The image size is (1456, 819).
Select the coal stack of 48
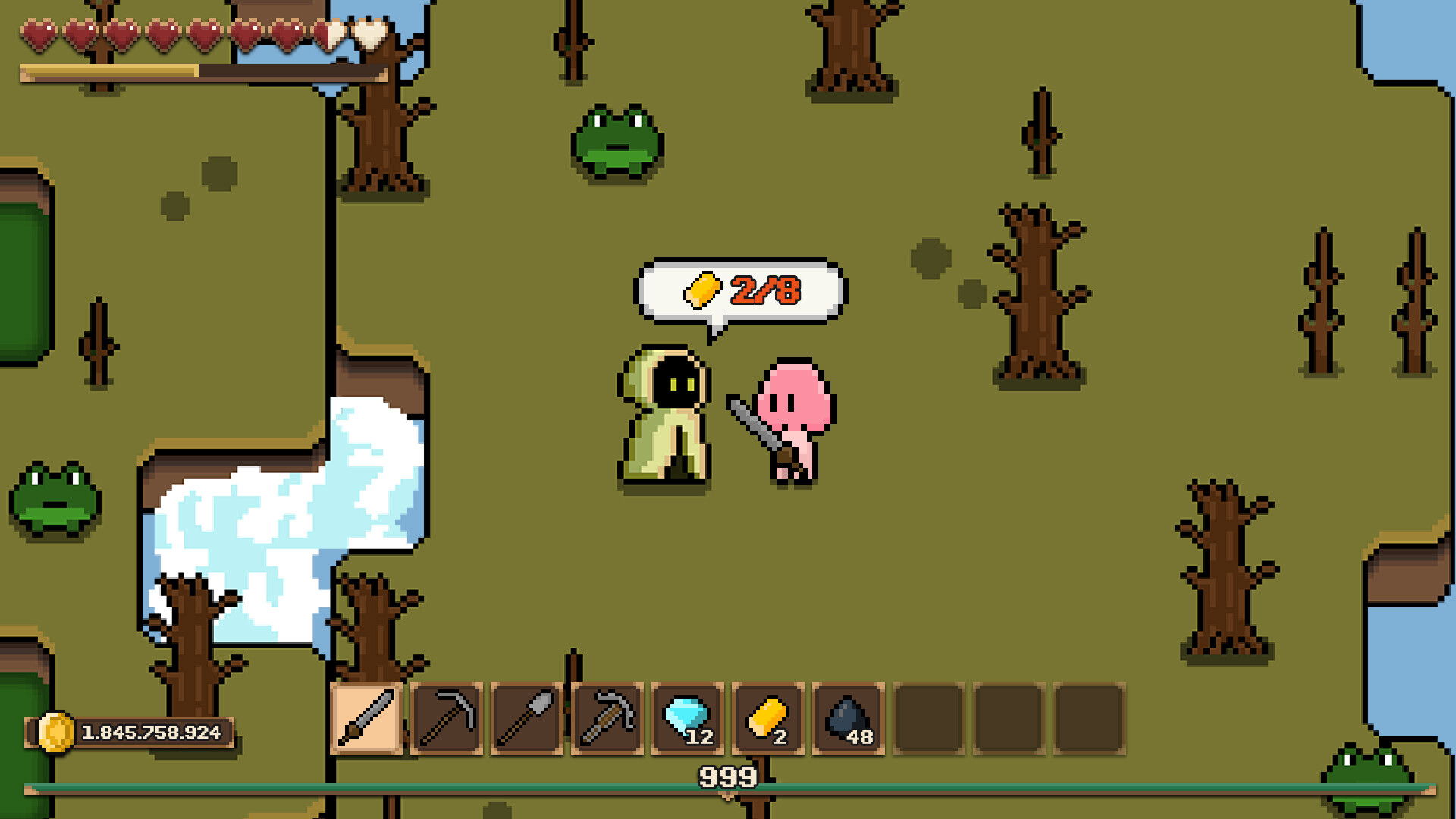pyautogui.click(x=849, y=718)
